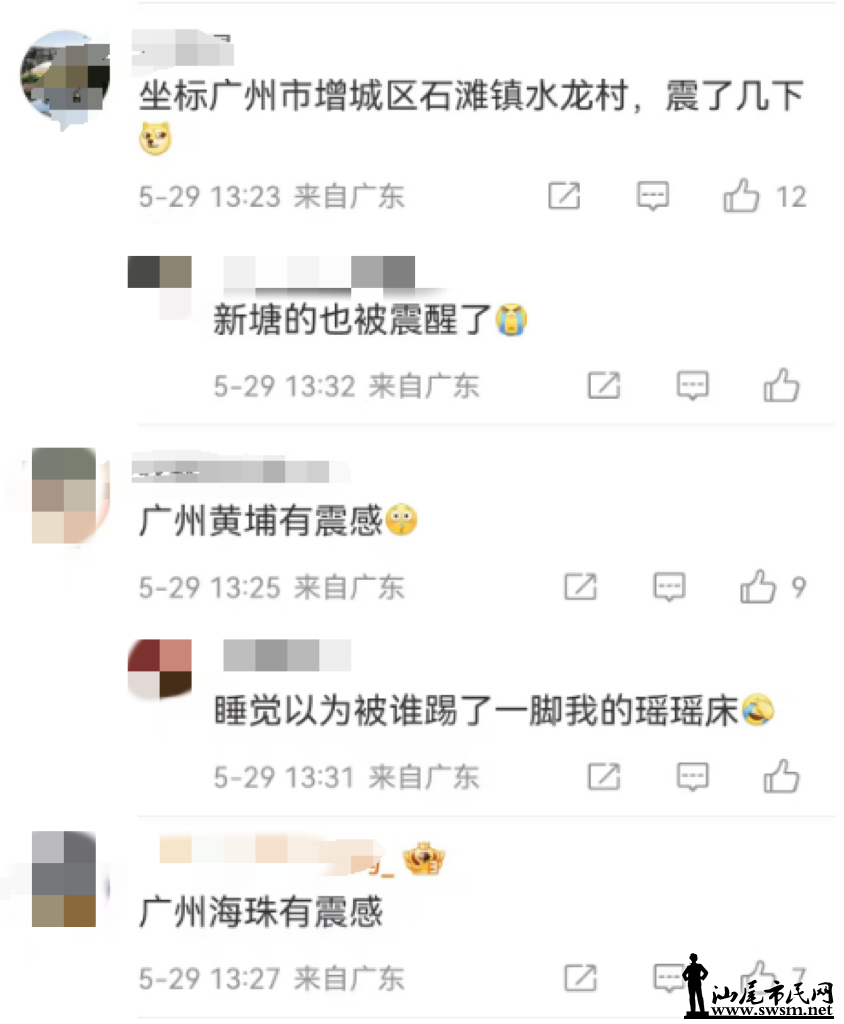Repost the 新塘的也被震醒了 reply
Screen dimensions: 844x1024
pos(604,385)
